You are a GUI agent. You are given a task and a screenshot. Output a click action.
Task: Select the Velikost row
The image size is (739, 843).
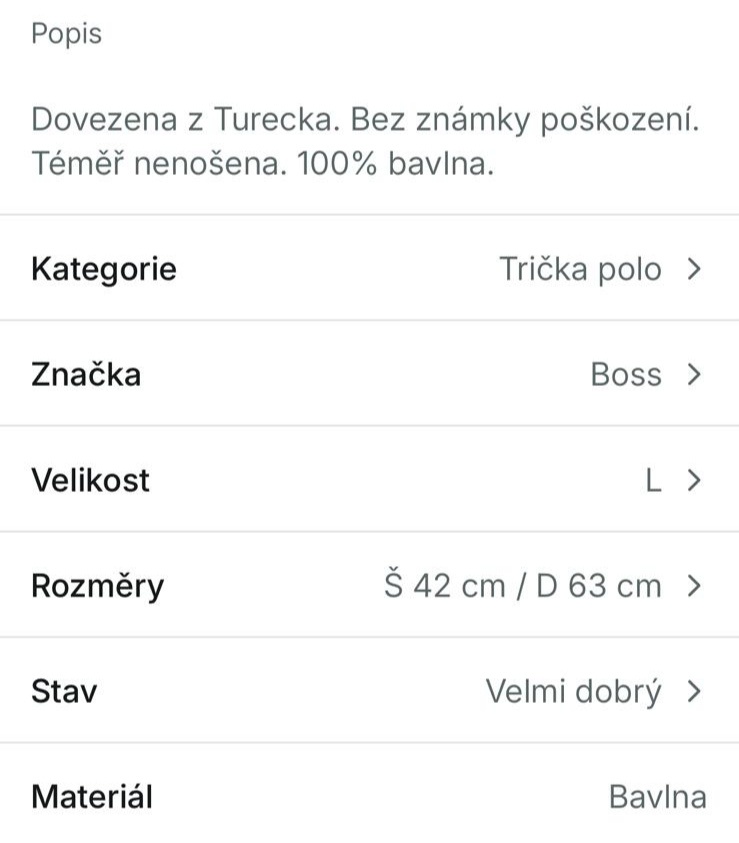[x=91, y=480]
